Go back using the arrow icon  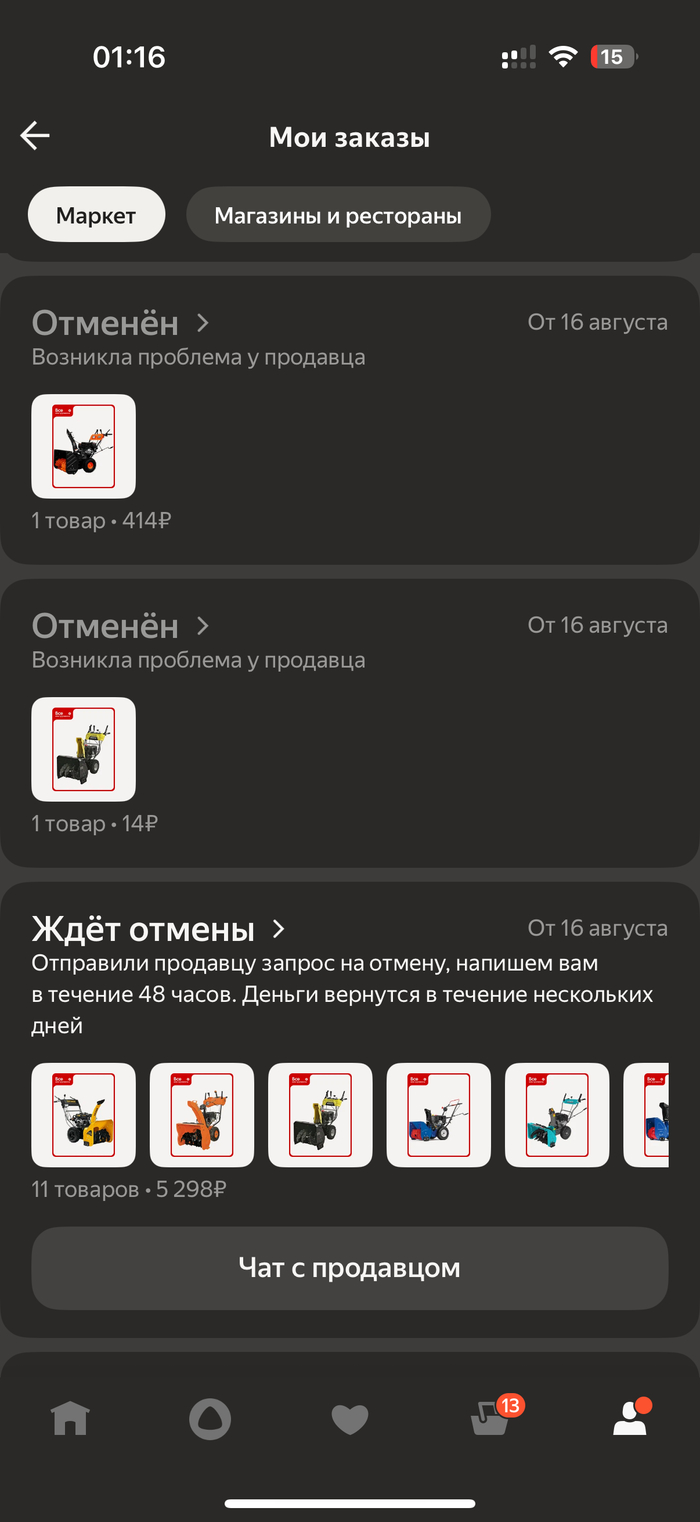pos(35,136)
